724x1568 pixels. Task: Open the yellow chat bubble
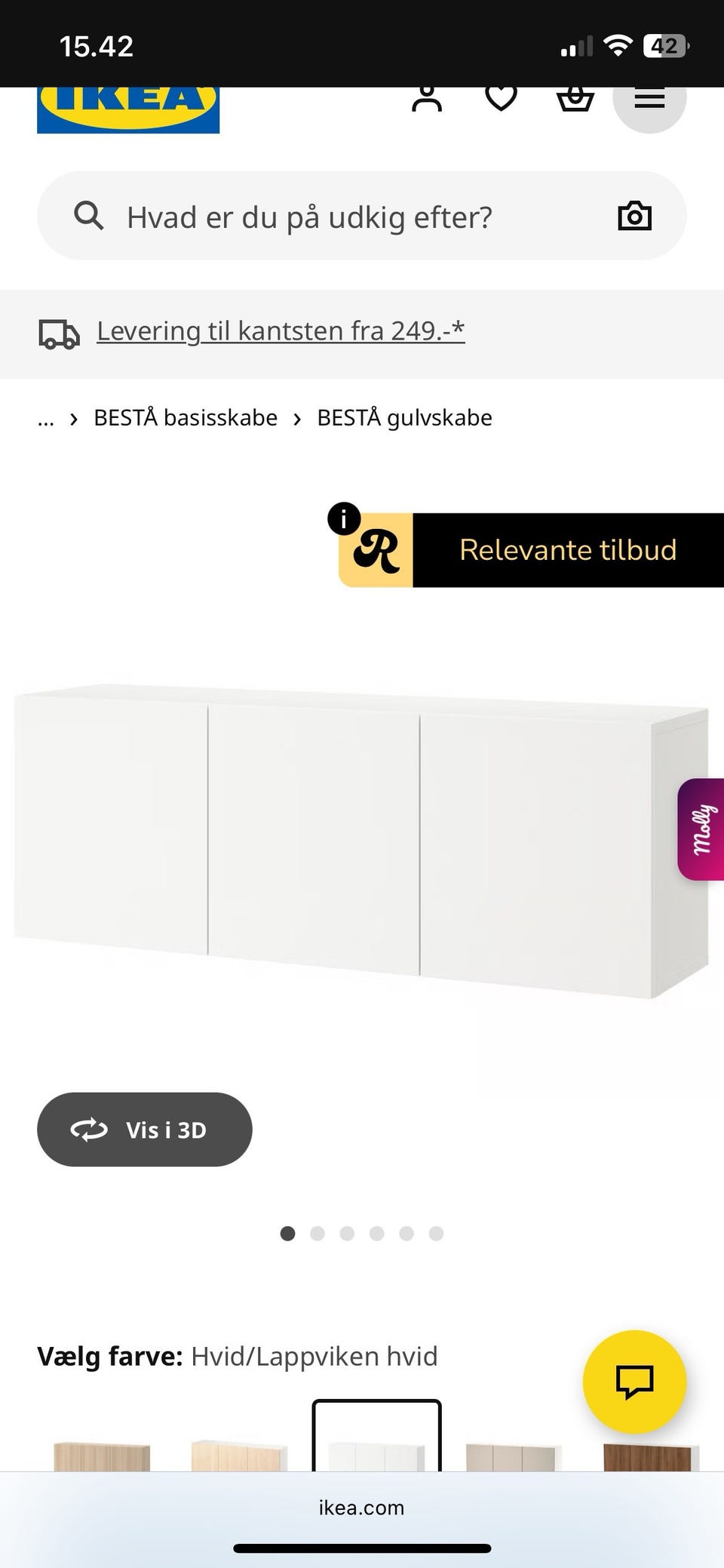tap(635, 1382)
